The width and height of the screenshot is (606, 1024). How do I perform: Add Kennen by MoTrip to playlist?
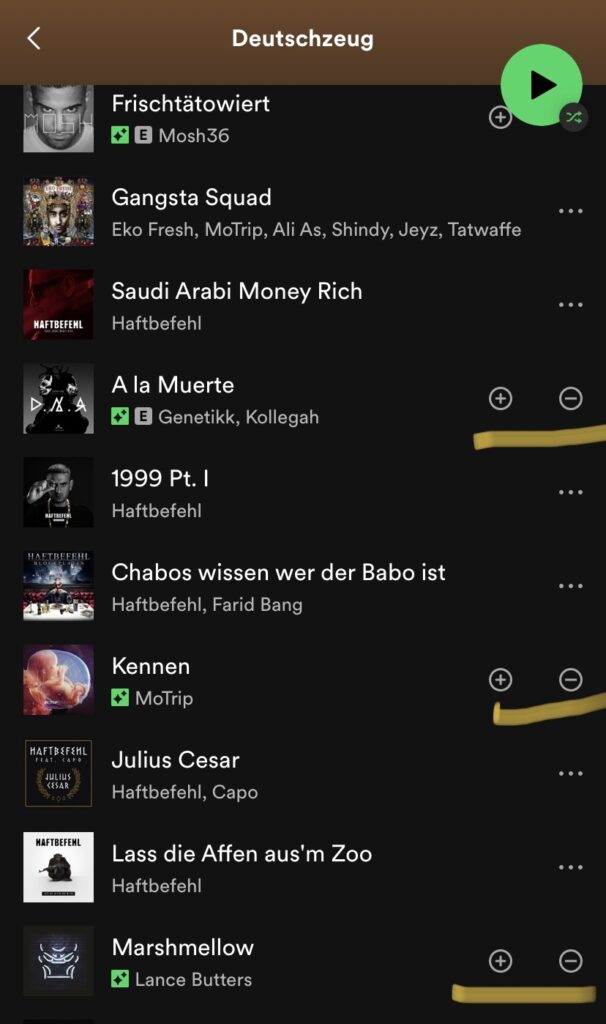pos(500,680)
